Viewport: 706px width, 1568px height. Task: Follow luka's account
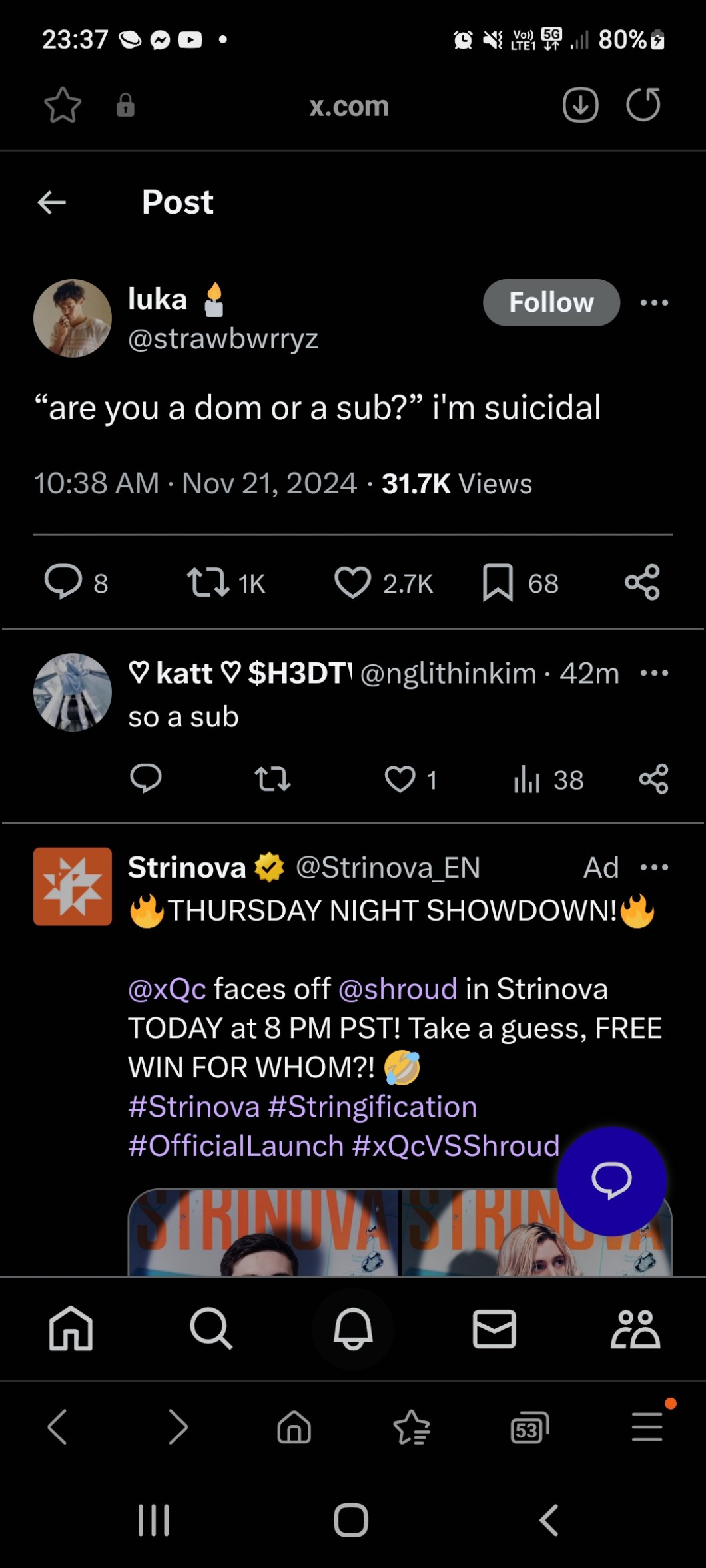551,302
